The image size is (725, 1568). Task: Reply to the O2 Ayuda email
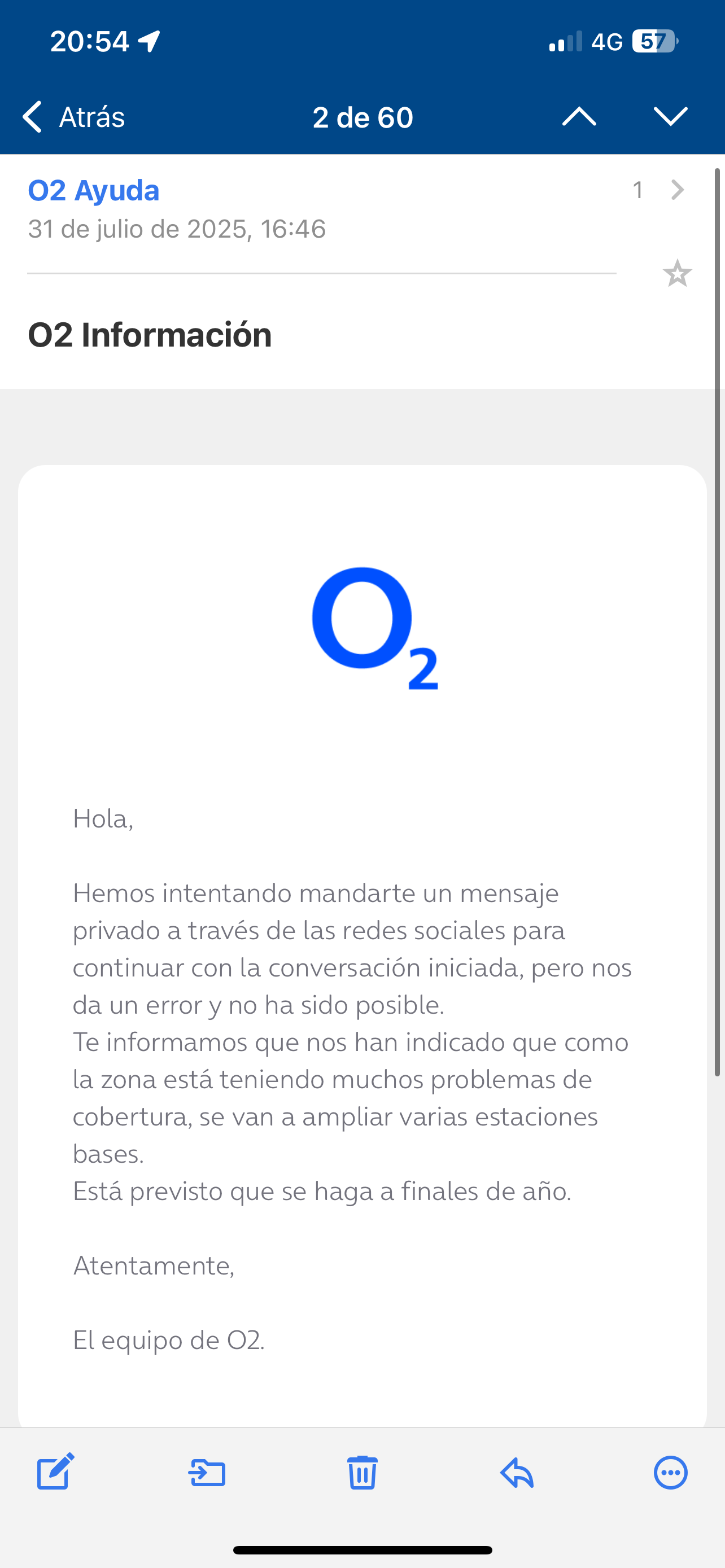[517, 1473]
